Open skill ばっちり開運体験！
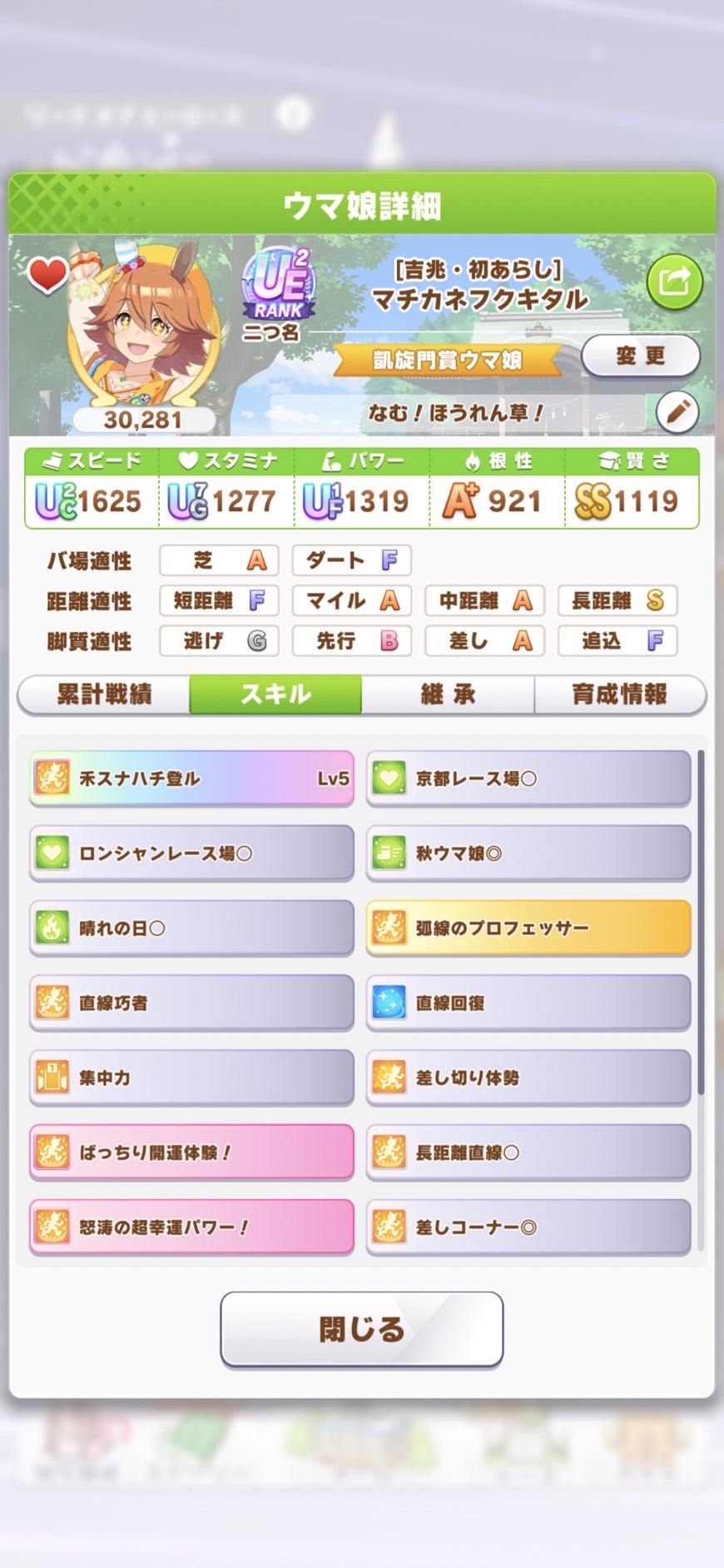Image resolution: width=724 pixels, height=1568 pixels. pos(191,1152)
